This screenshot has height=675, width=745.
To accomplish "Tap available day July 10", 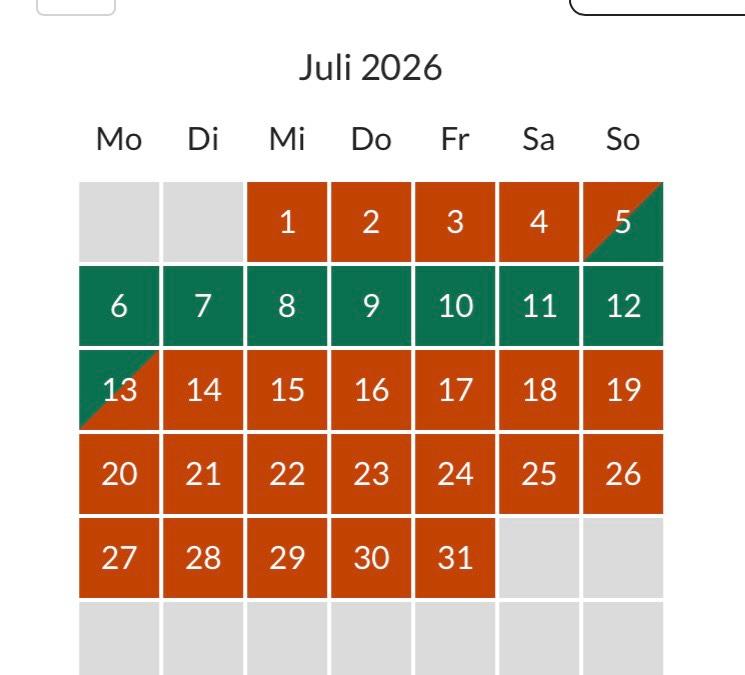I will (x=455, y=306).
